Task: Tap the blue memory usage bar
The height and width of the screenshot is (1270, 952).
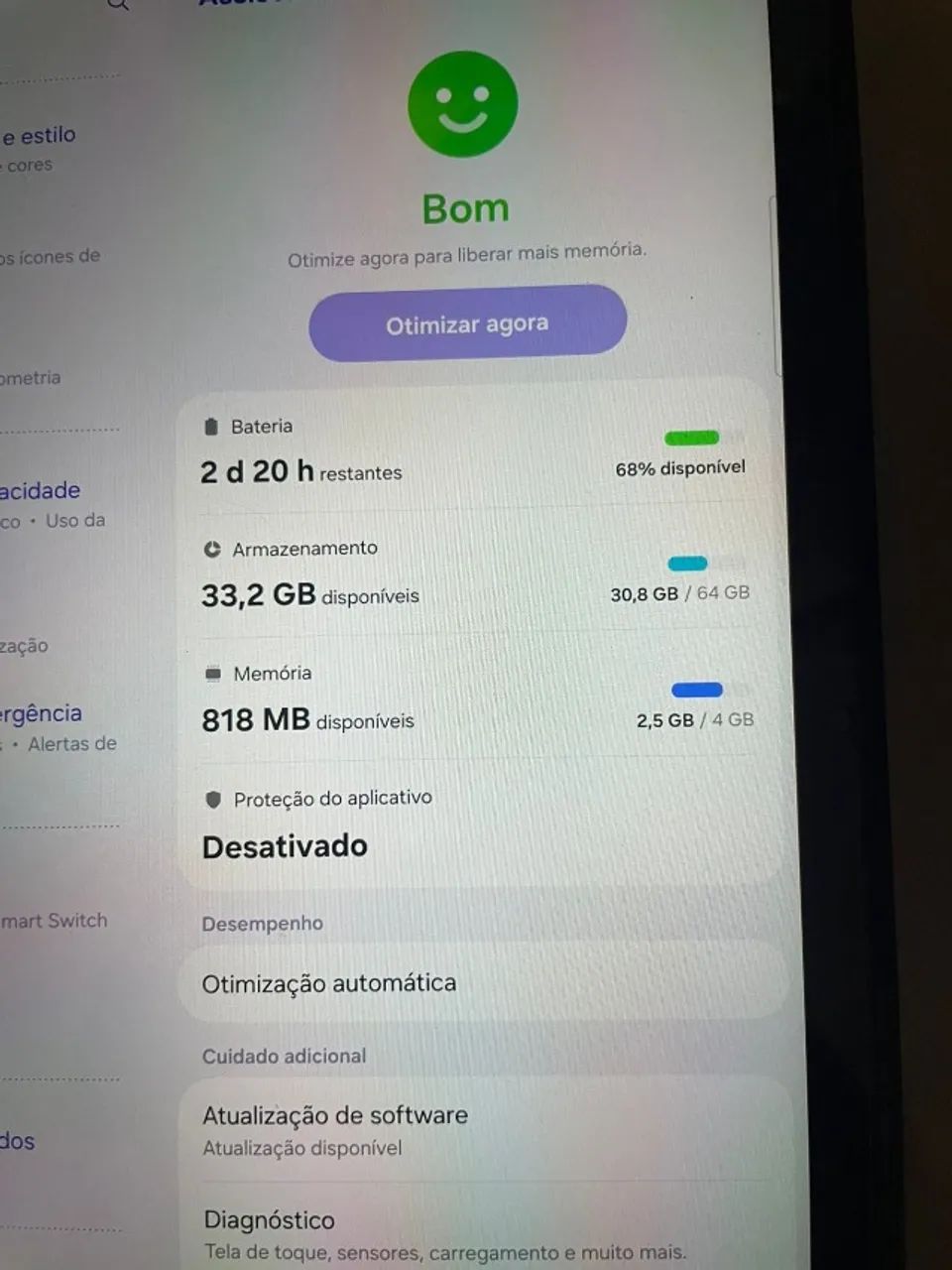Action: [x=695, y=690]
